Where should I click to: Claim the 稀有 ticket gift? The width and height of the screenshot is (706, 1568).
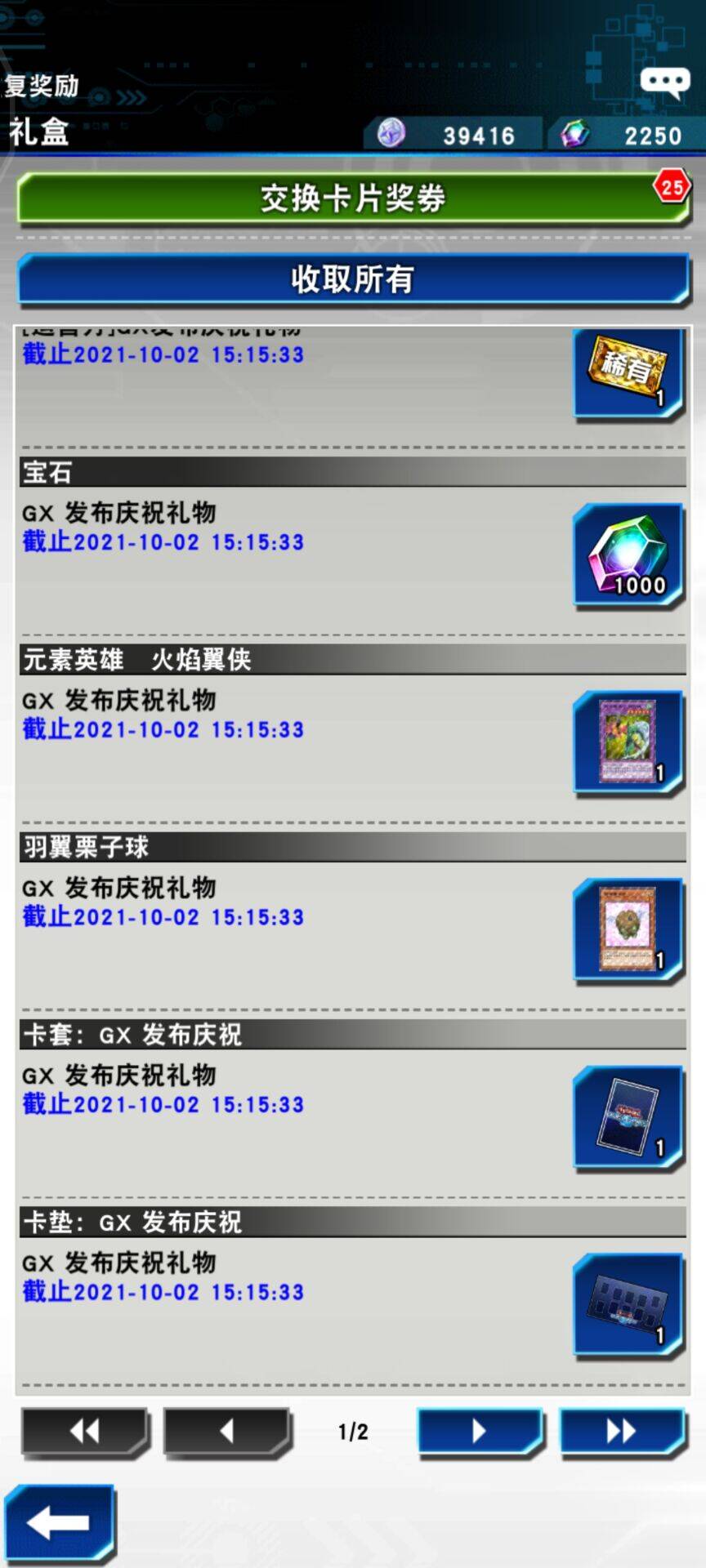pos(628,374)
